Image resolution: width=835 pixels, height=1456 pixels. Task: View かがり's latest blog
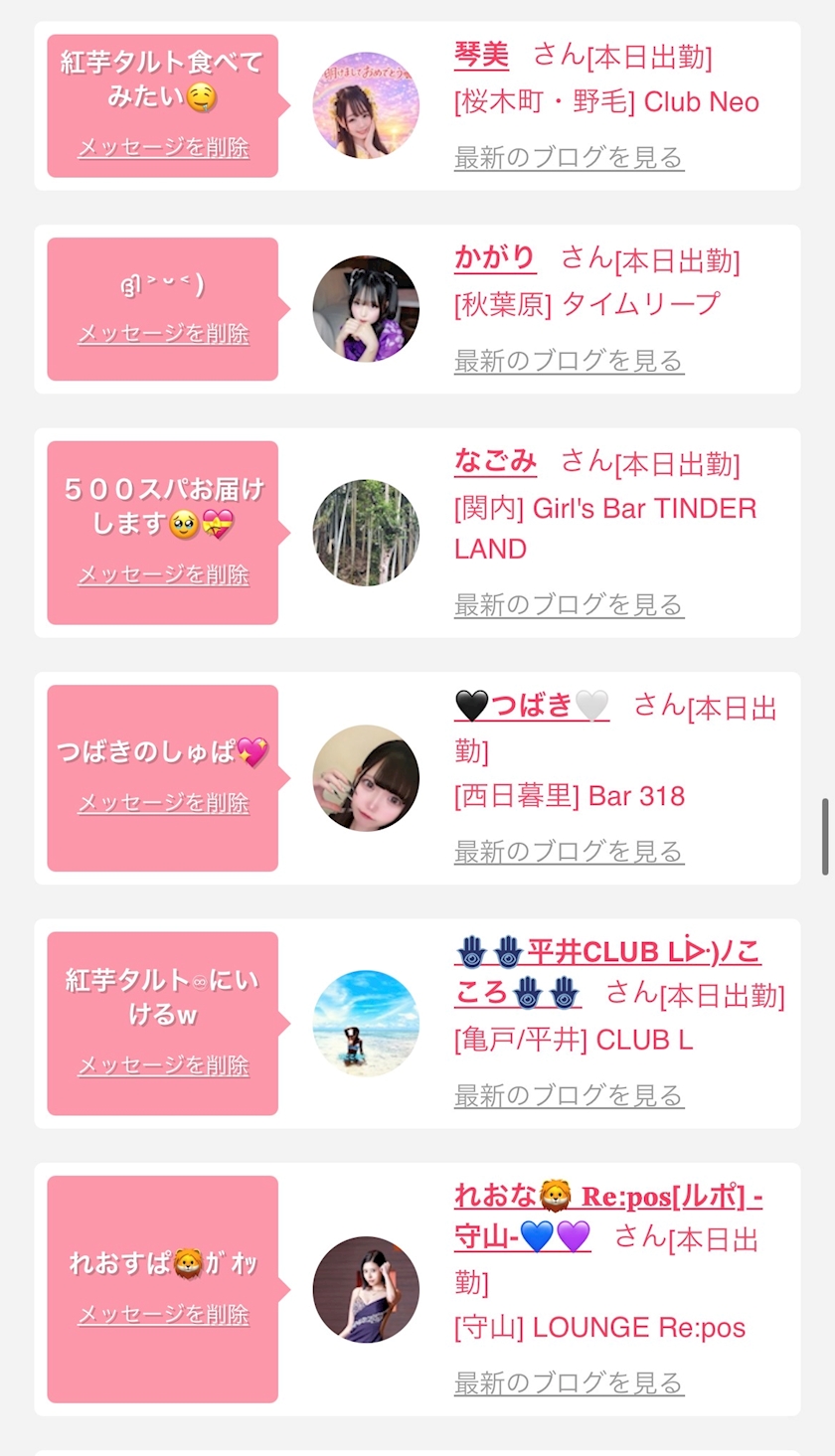click(569, 361)
